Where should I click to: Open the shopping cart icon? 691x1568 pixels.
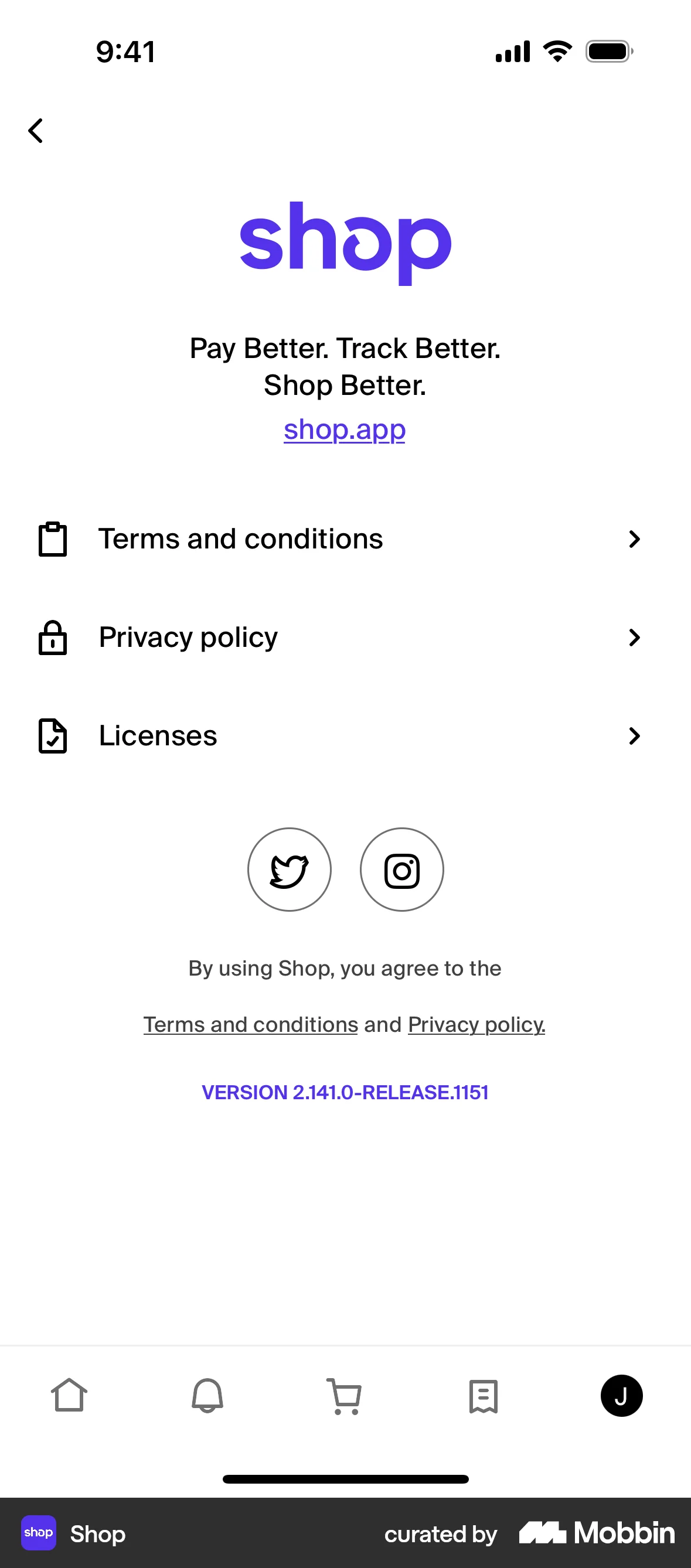[x=345, y=1396]
